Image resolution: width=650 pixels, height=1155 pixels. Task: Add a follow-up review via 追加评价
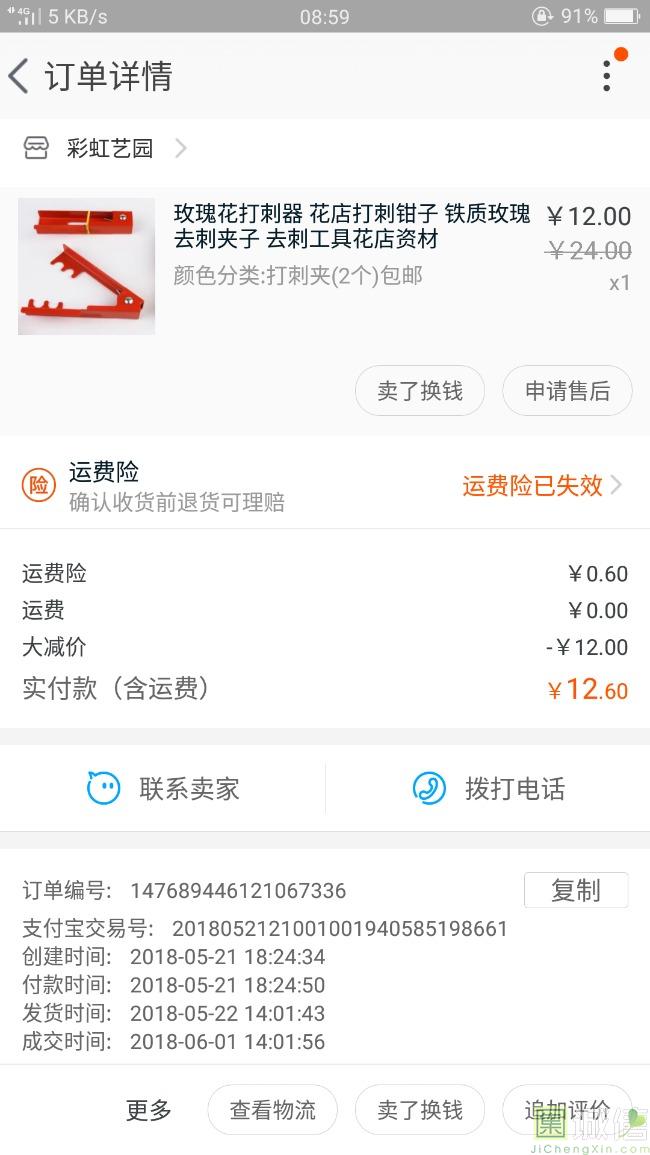[x=566, y=1110]
